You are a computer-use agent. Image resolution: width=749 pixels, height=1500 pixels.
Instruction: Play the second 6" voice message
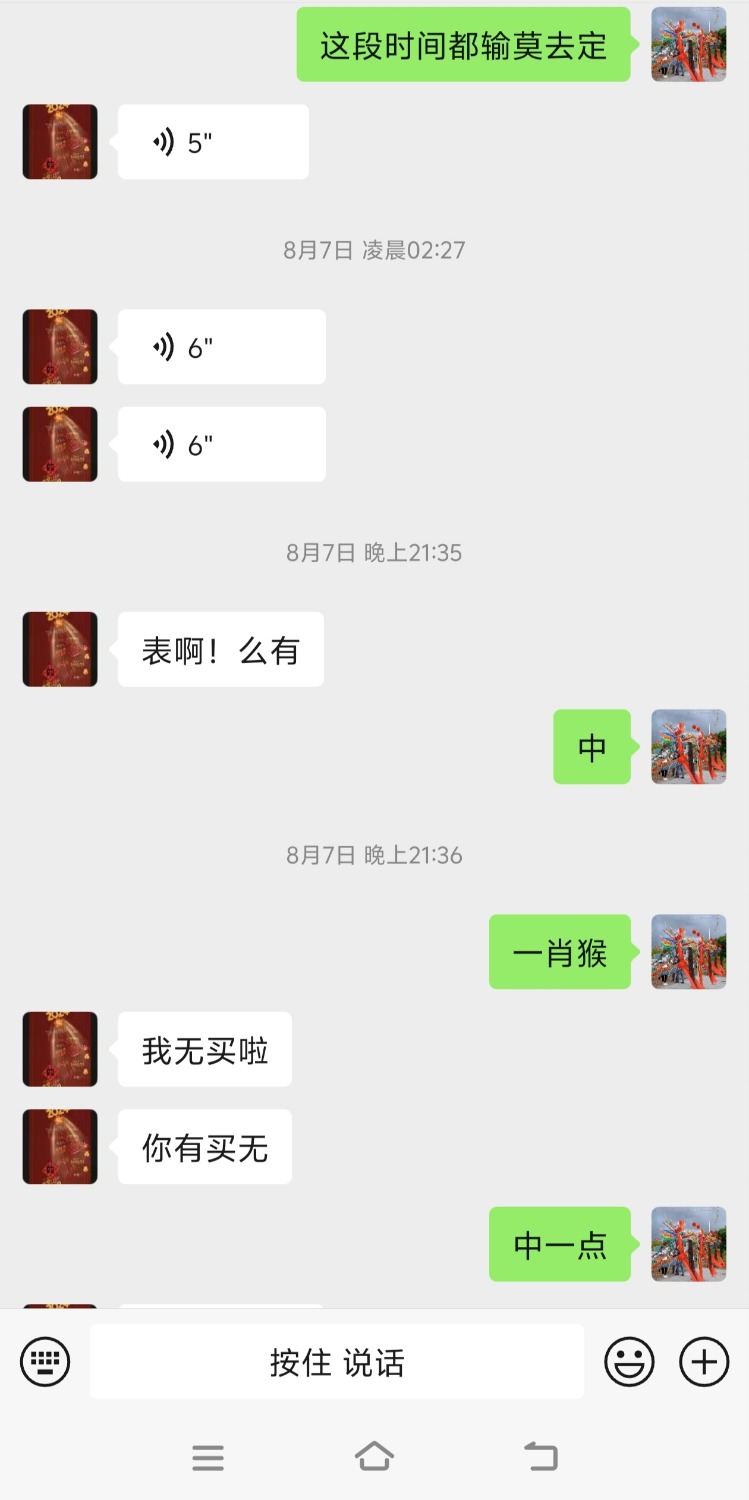pyautogui.click(x=221, y=444)
